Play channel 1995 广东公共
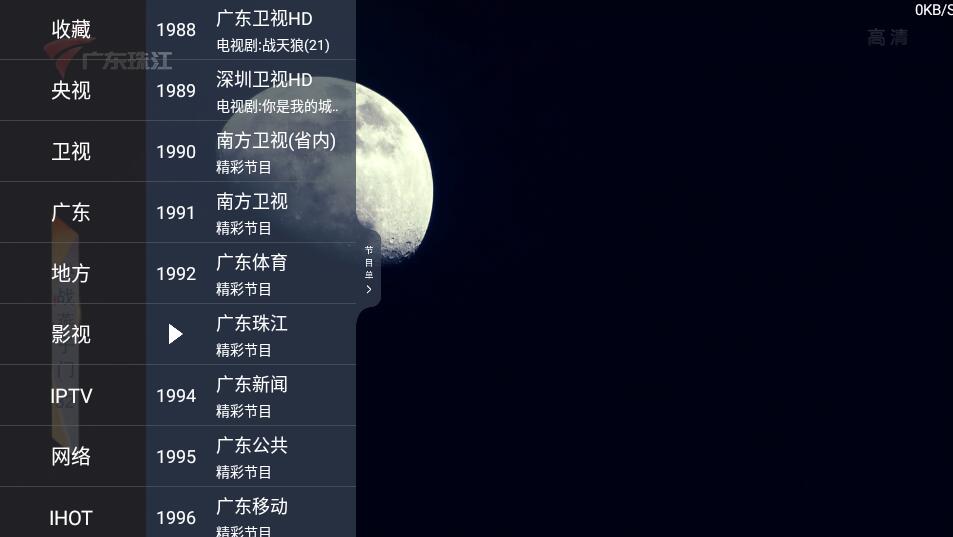This screenshot has width=953, height=537. pyautogui.click(x=251, y=457)
